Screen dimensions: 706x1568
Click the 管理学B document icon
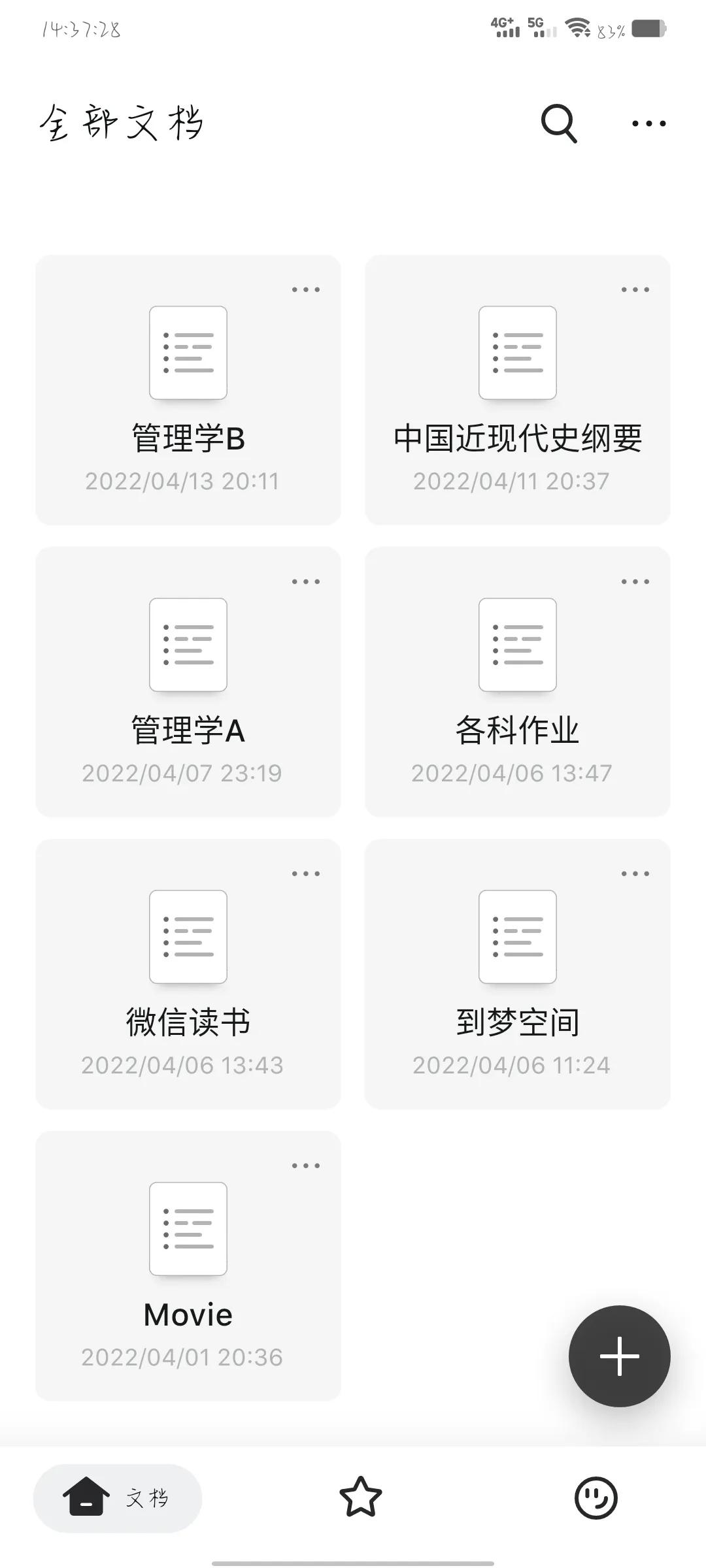pos(188,353)
